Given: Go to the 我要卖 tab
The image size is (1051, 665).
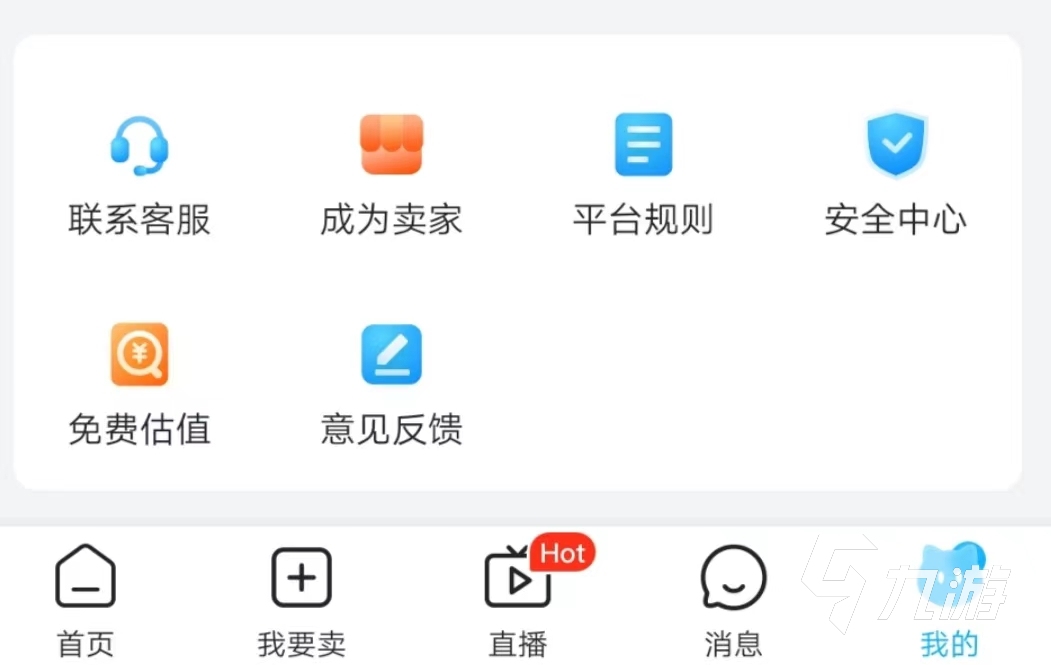Looking at the screenshot, I should 301,598.
